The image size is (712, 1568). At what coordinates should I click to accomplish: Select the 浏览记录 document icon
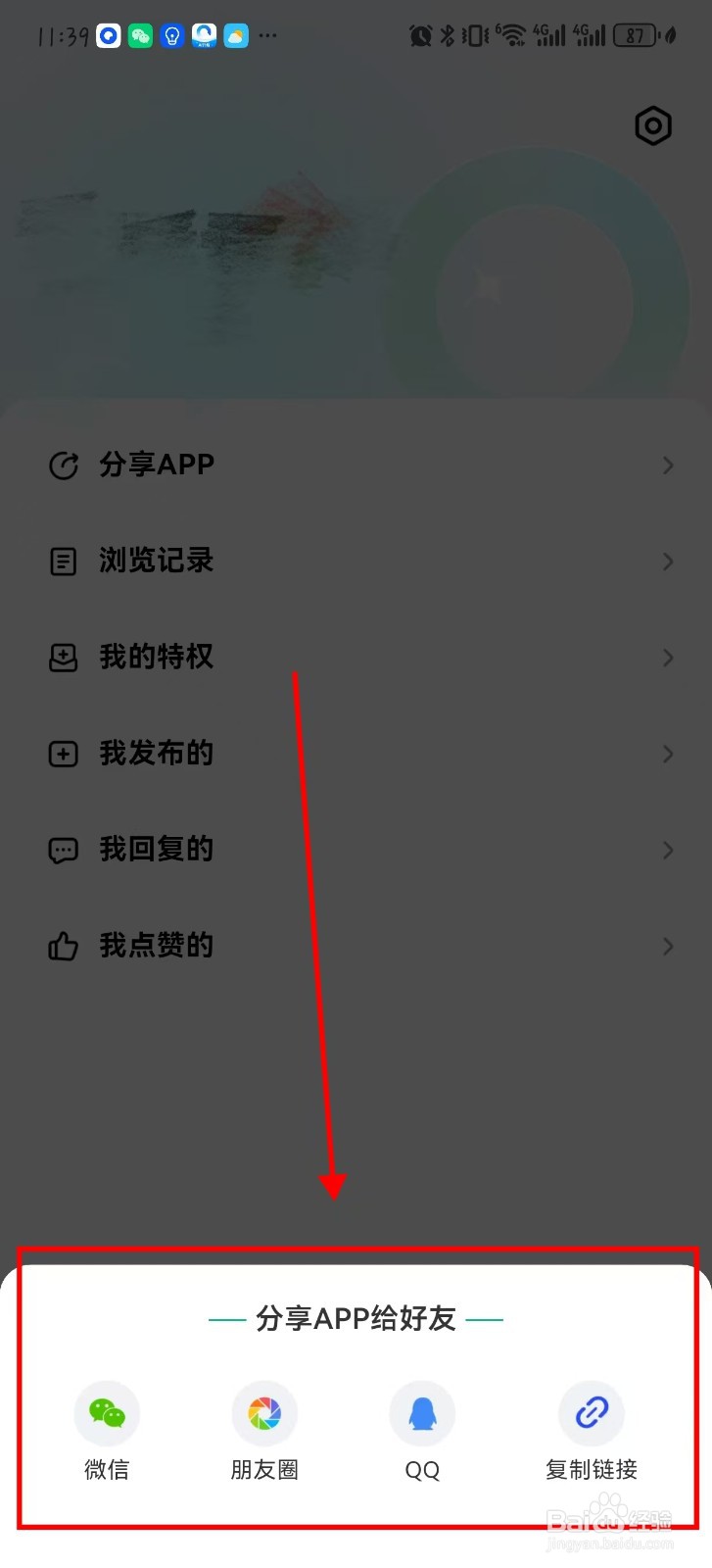[x=63, y=561]
